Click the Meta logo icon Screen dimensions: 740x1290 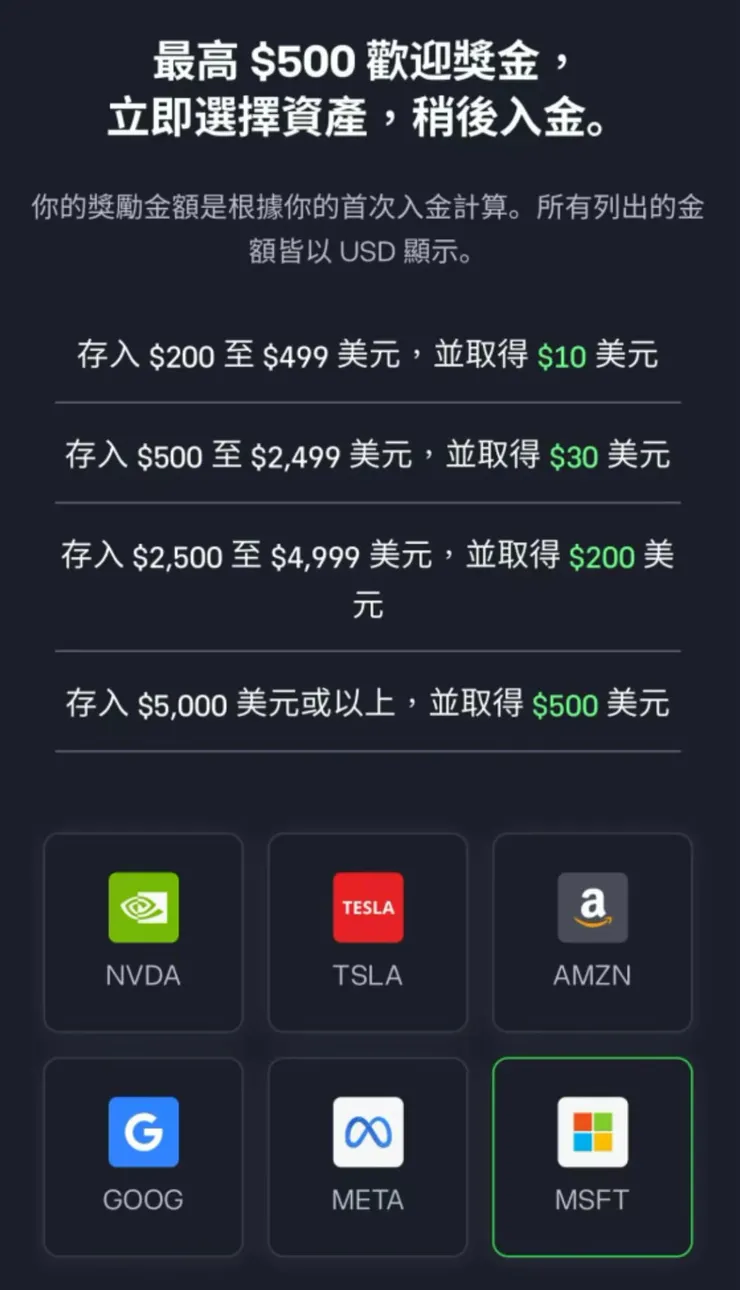[368, 1131]
